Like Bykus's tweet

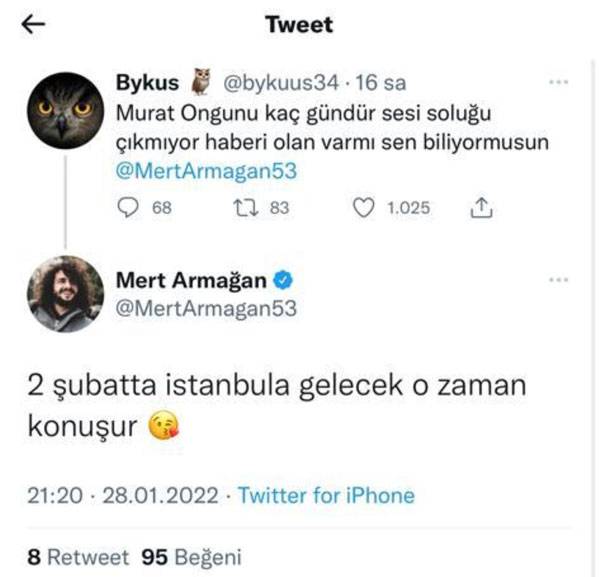(366, 208)
